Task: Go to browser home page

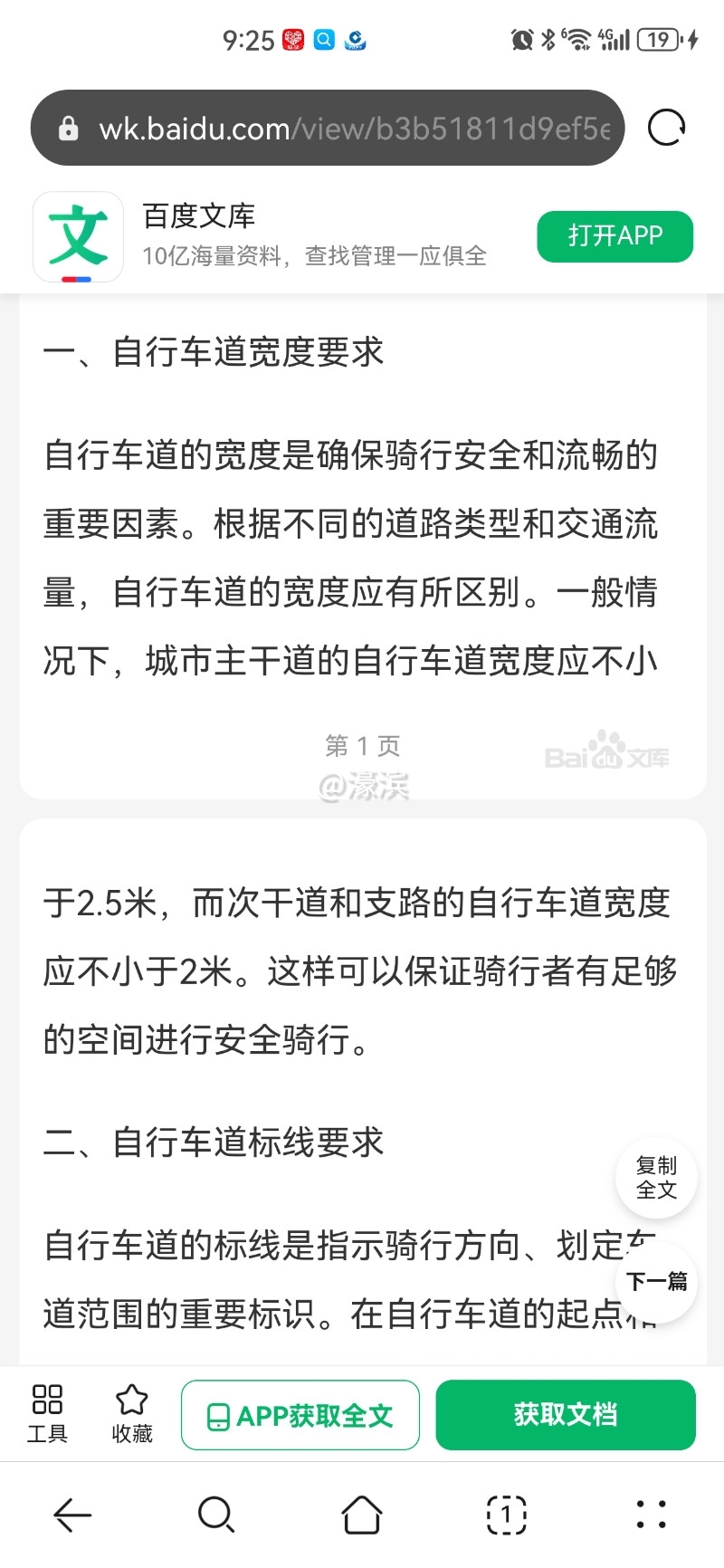Action: (x=361, y=1514)
